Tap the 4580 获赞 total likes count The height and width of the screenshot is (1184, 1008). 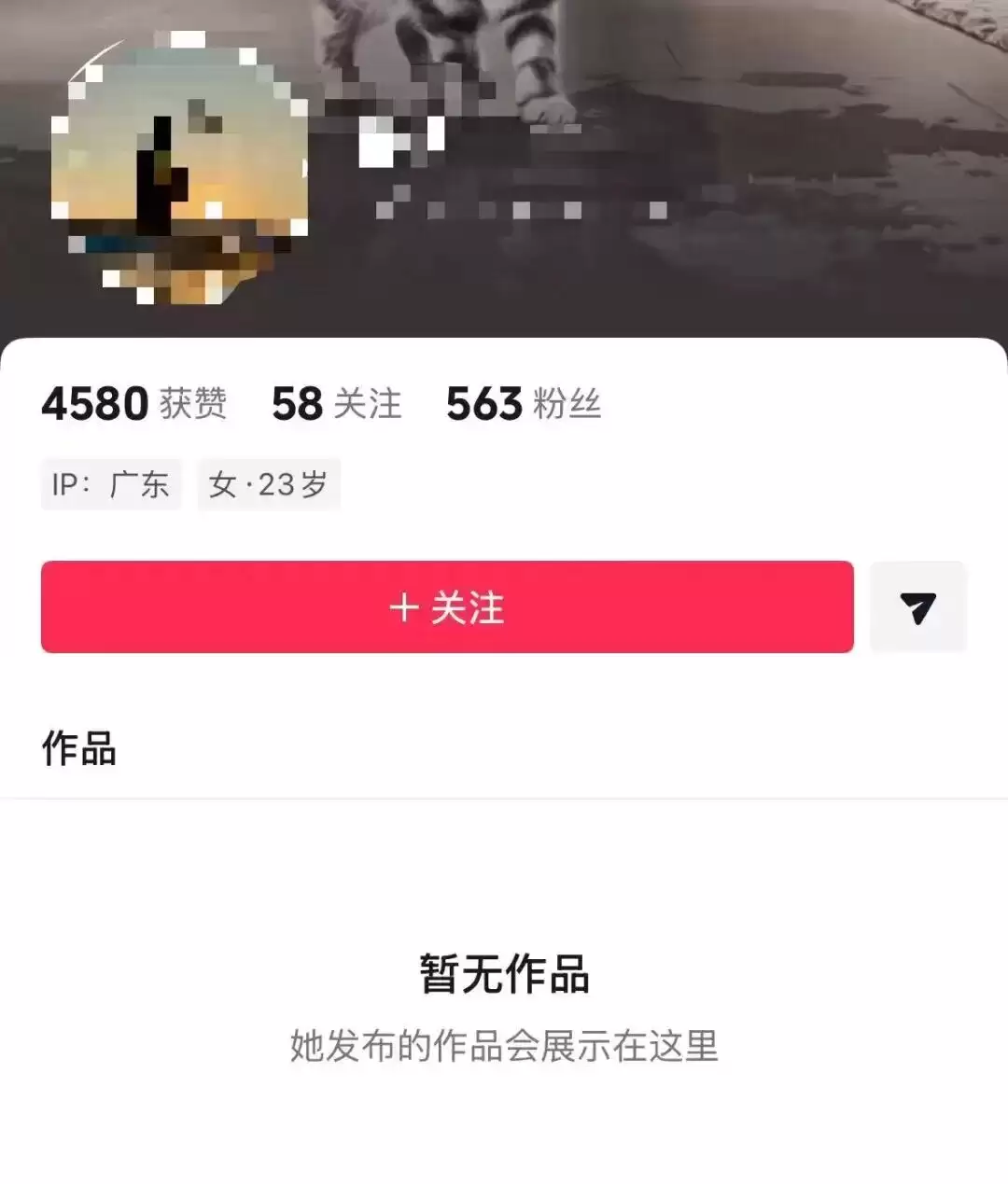tap(95, 402)
